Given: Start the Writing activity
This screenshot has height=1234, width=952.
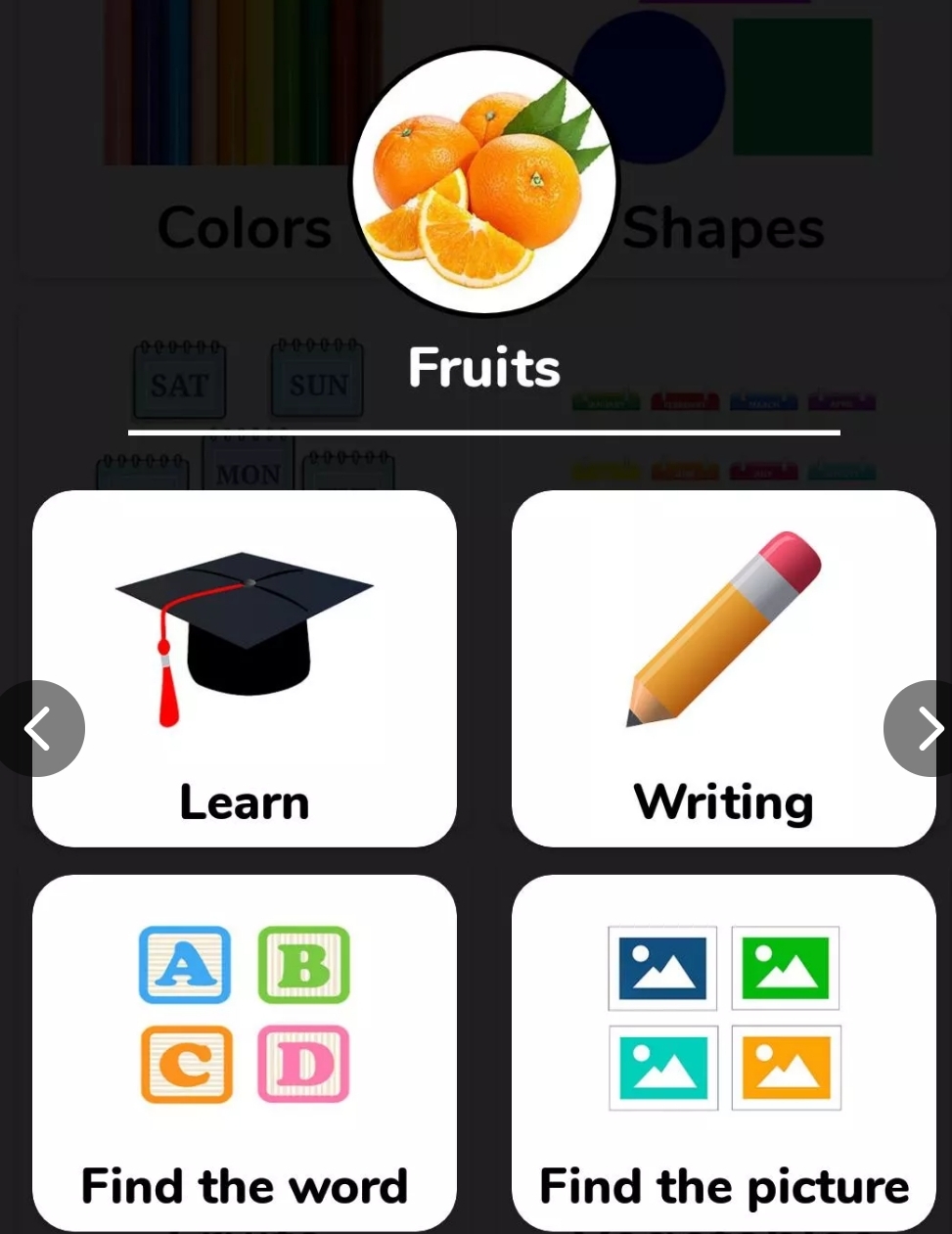Looking at the screenshot, I should (723, 668).
